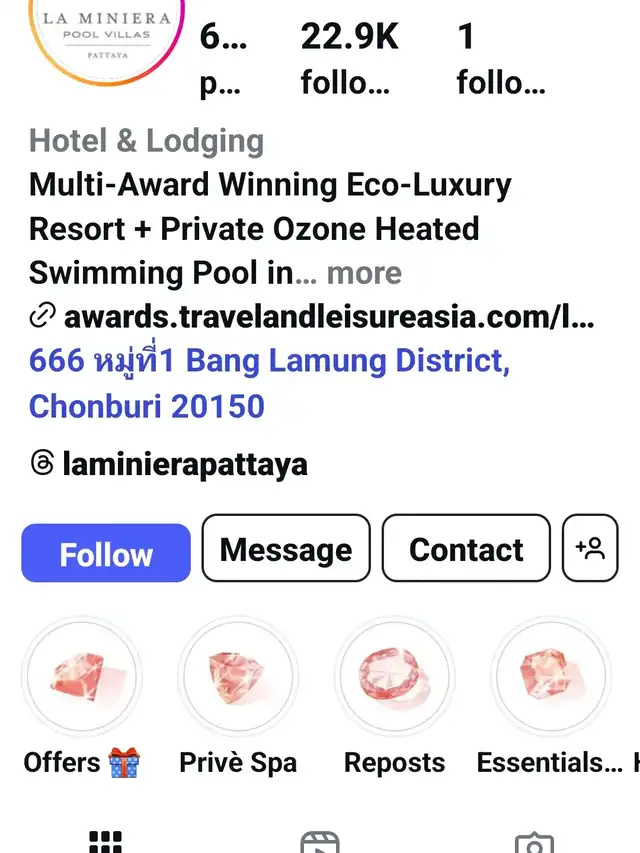
Task: Switch to the posts grid tab
Action: click(x=106, y=842)
